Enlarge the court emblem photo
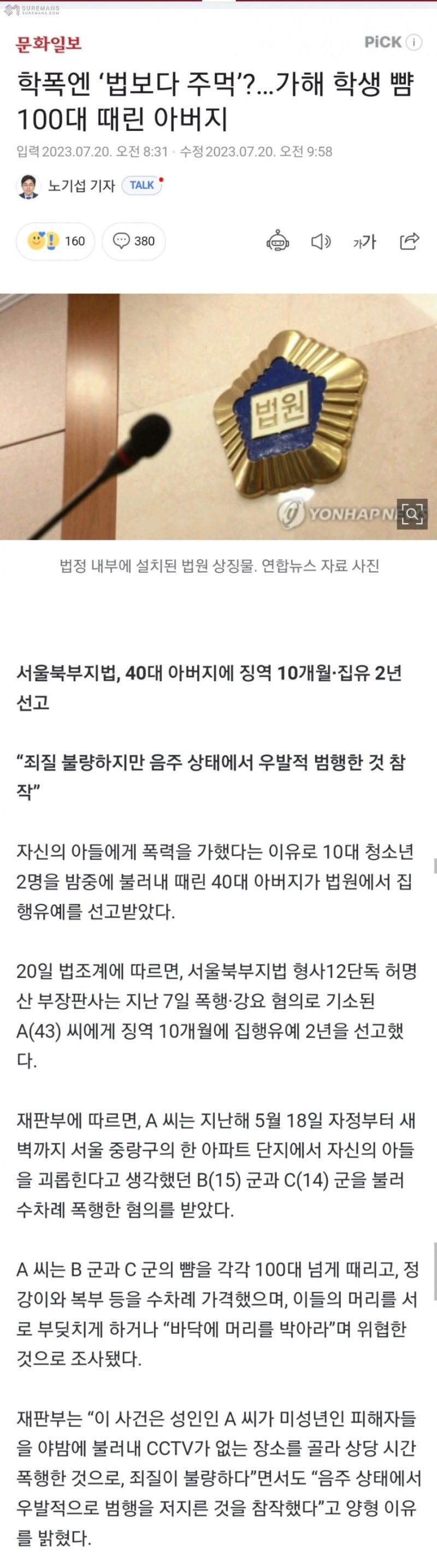 click(x=412, y=514)
